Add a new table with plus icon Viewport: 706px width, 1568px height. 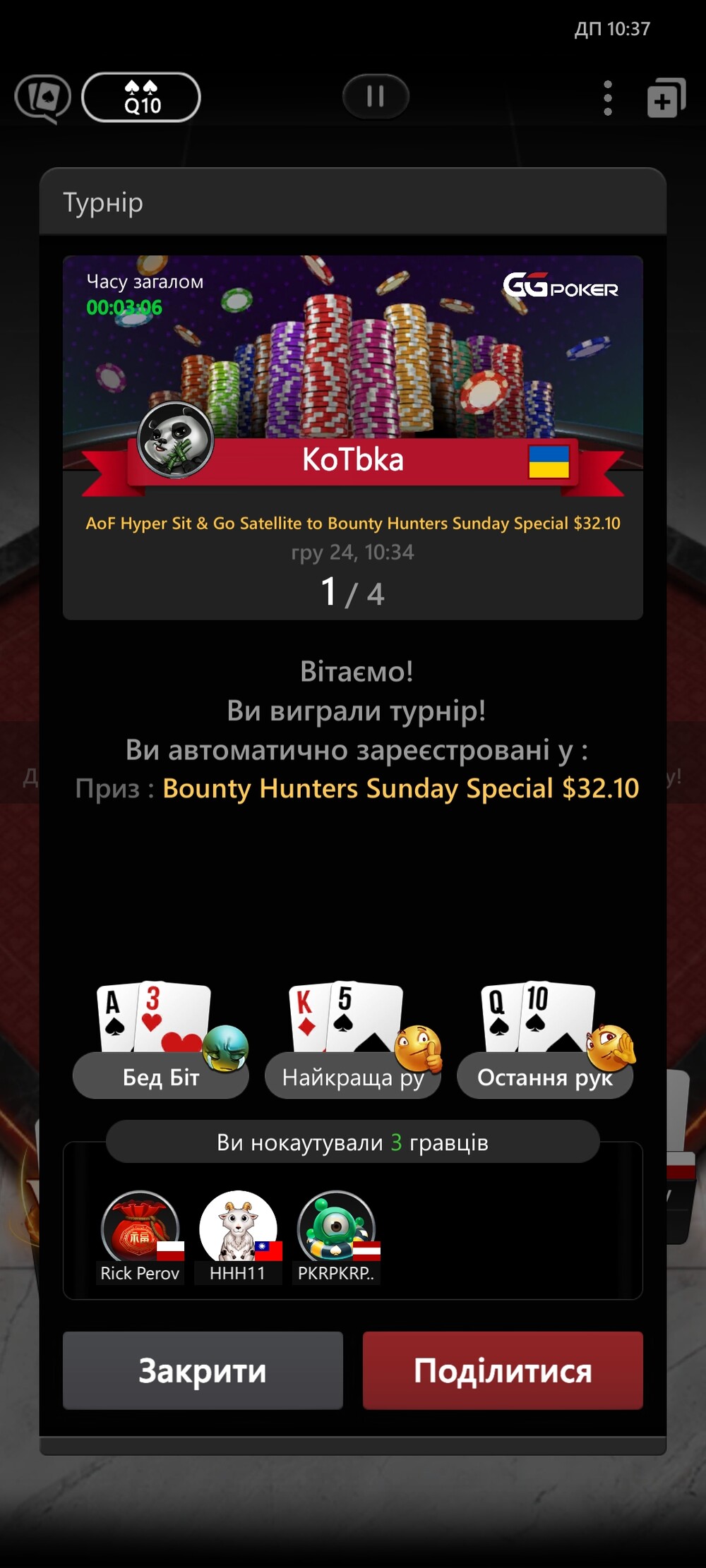(x=666, y=98)
